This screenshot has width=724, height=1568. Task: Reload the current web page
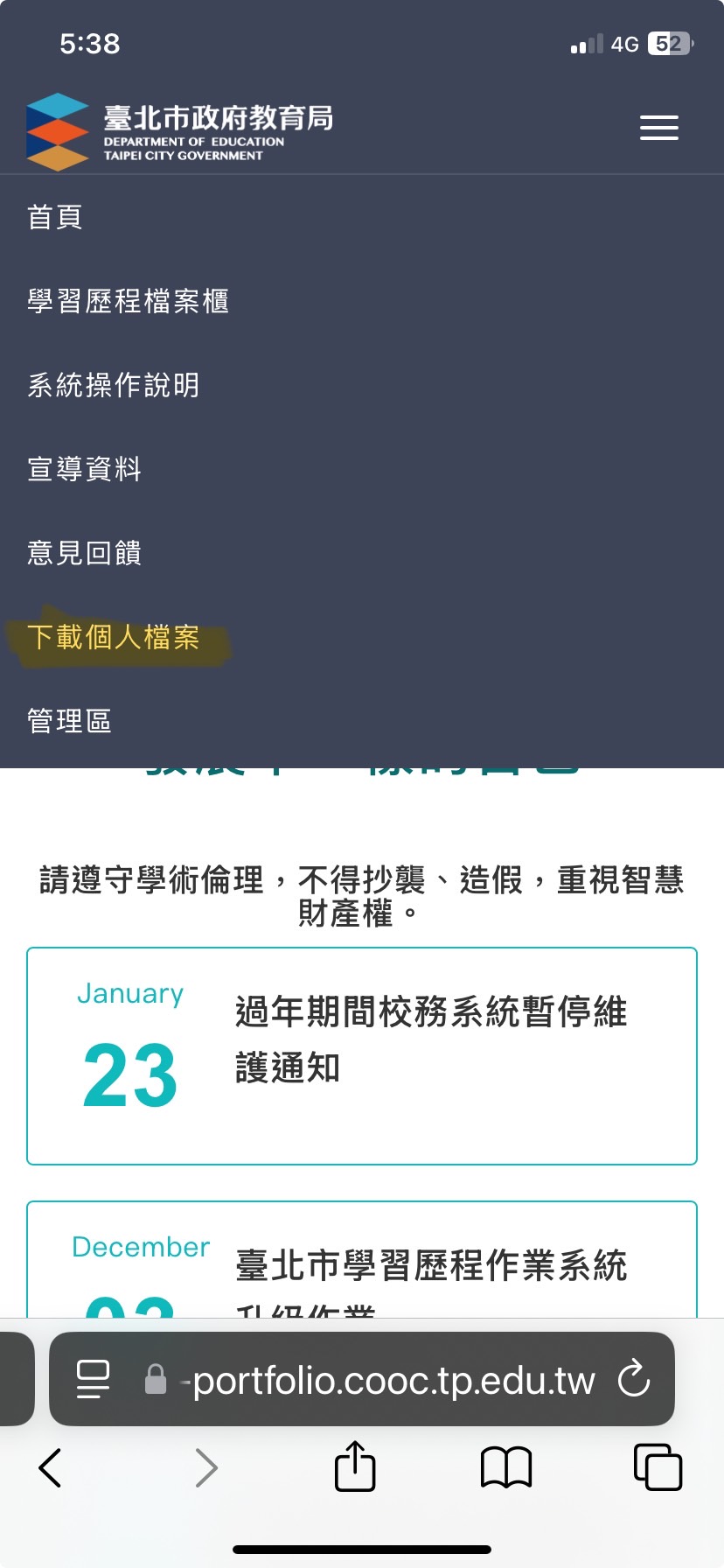click(634, 1380)
